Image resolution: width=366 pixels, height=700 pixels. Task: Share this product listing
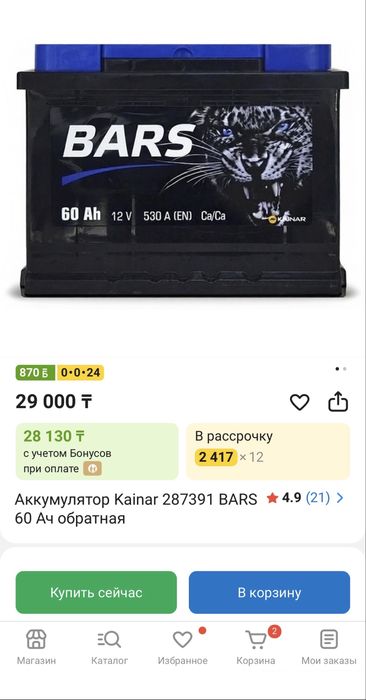[x=338, y=402]
